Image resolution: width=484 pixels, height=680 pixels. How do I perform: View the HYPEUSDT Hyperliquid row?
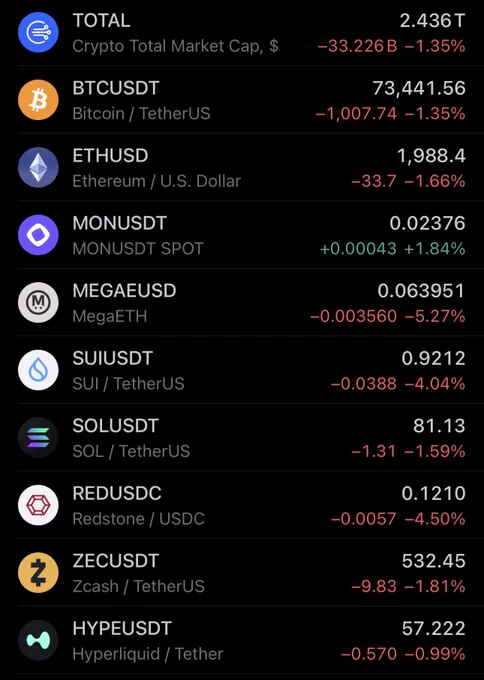point(242,641)
